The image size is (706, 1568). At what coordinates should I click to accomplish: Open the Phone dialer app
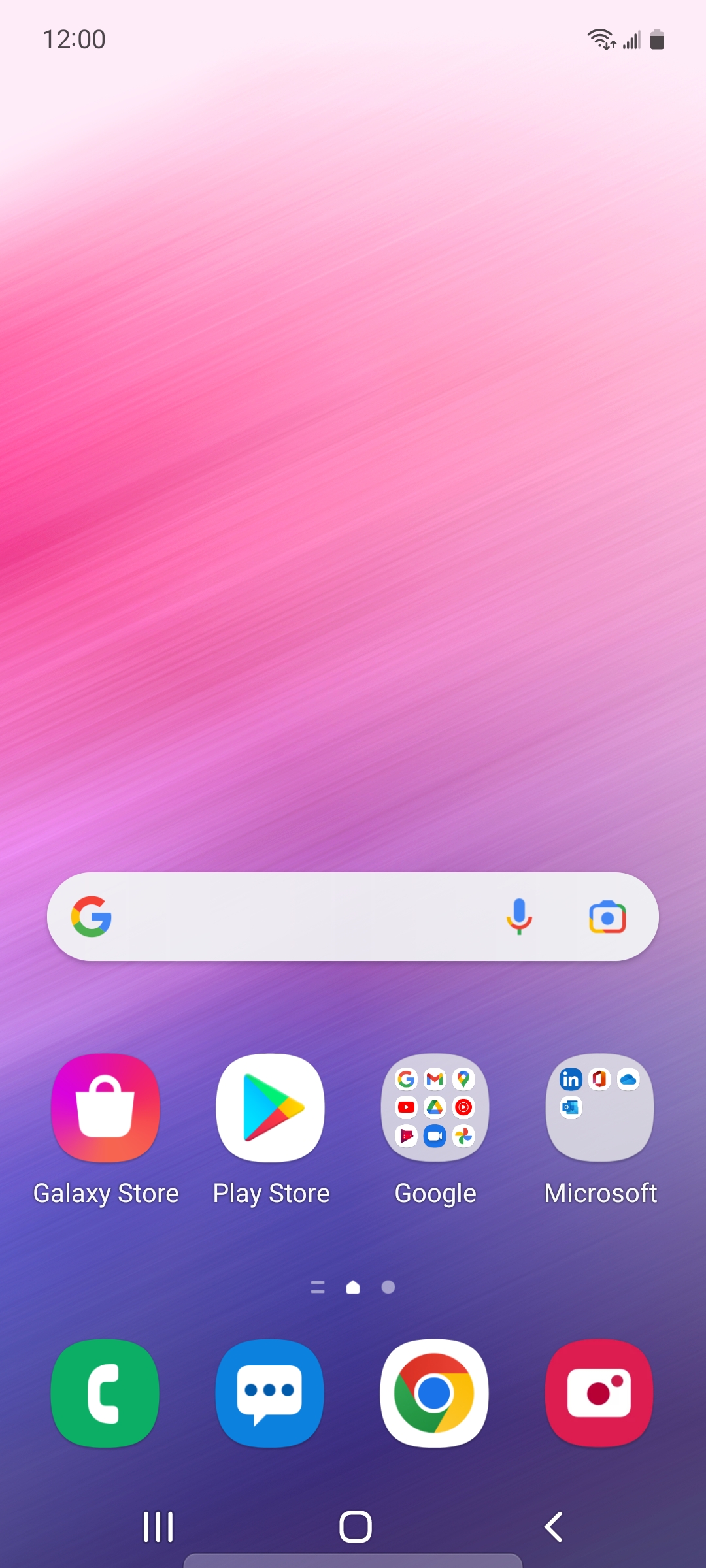coord(106,1393)
